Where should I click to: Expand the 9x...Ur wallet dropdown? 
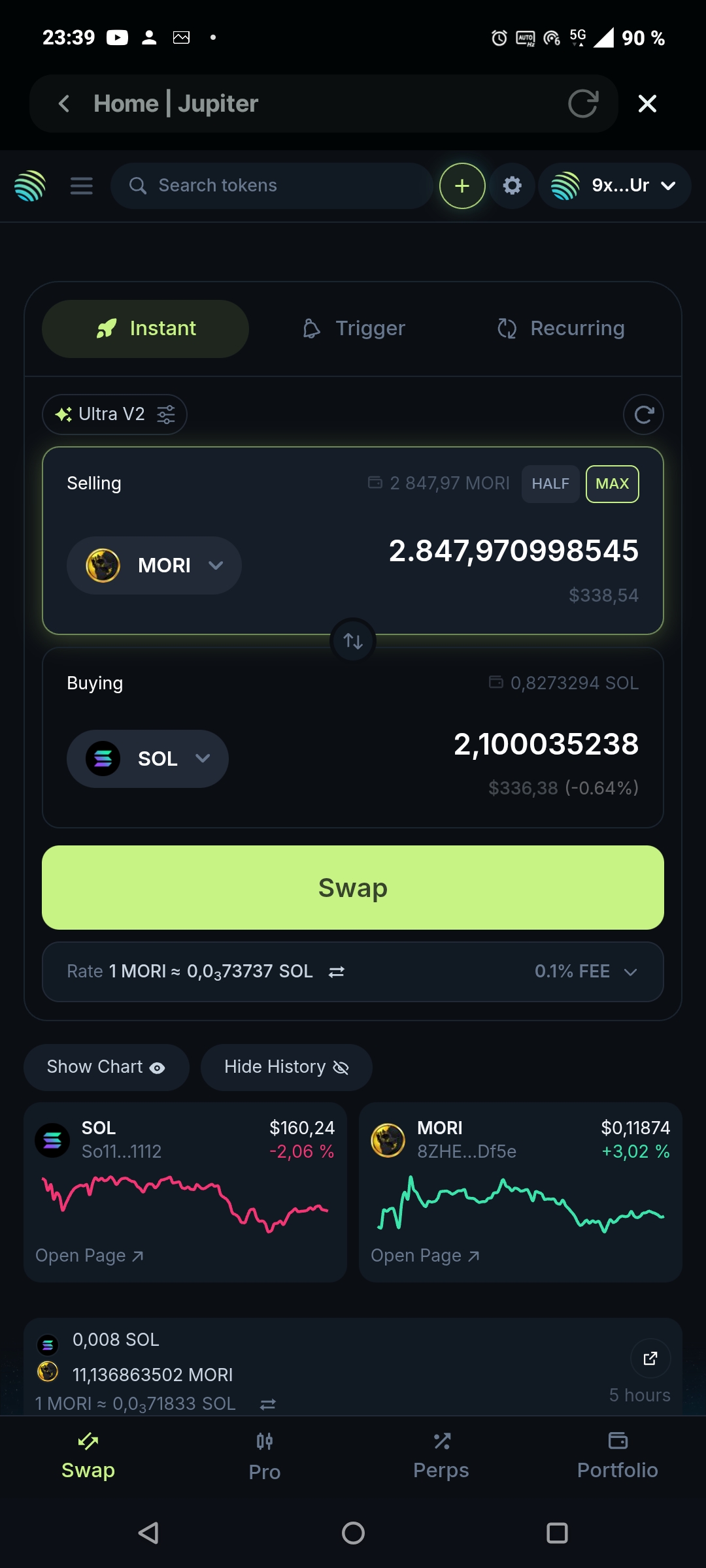coord(614,186)
